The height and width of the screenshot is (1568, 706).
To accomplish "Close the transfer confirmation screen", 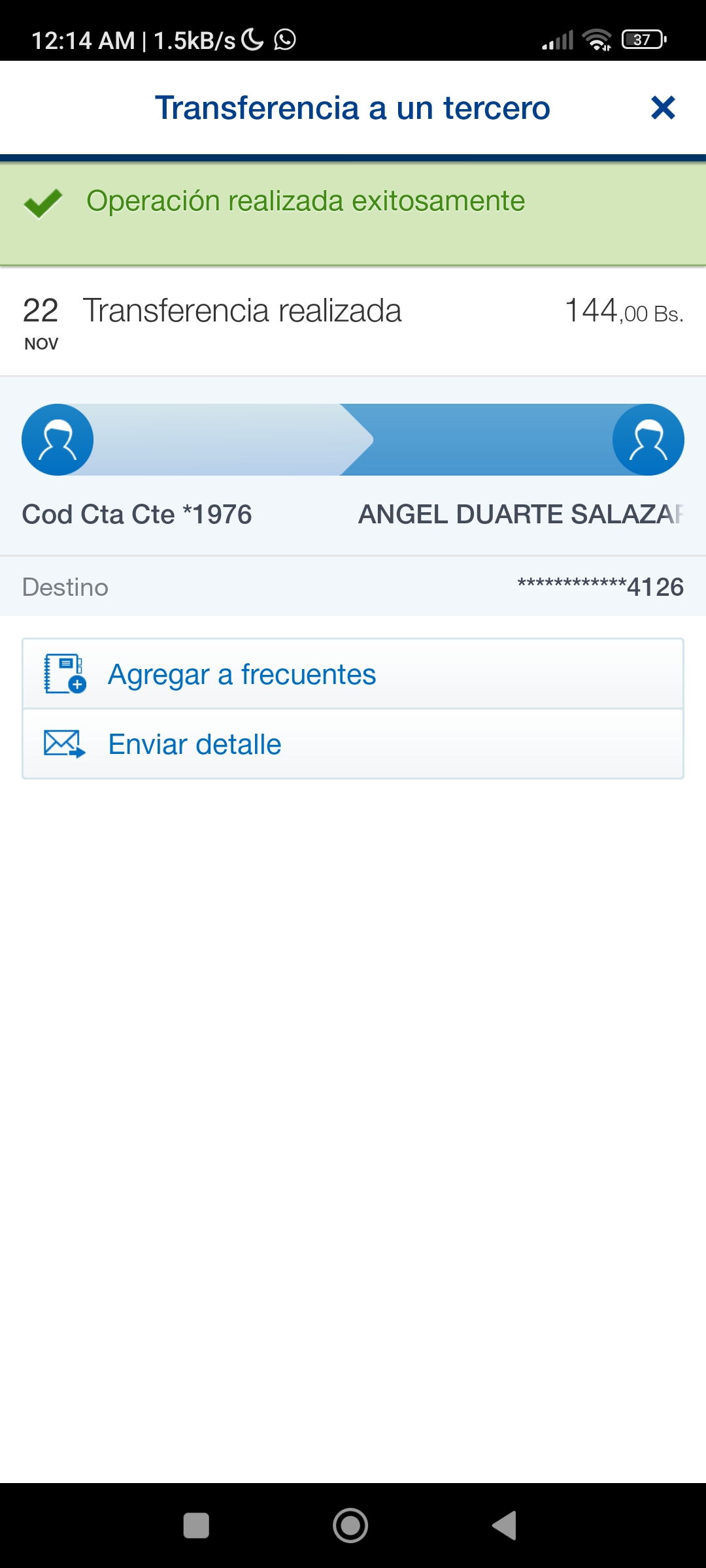I will (663, 108).
